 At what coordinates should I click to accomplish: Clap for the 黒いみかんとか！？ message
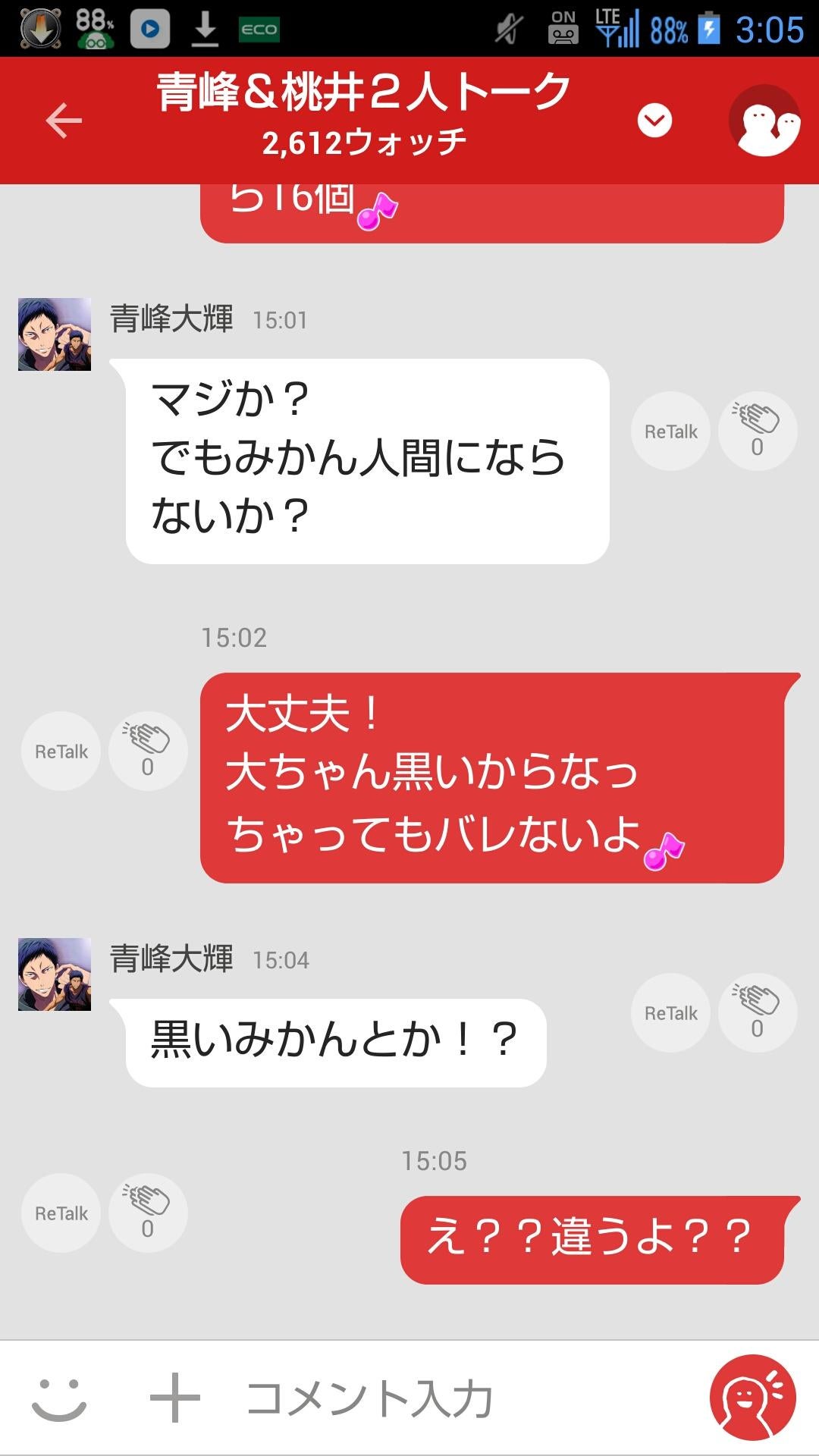757,1012
